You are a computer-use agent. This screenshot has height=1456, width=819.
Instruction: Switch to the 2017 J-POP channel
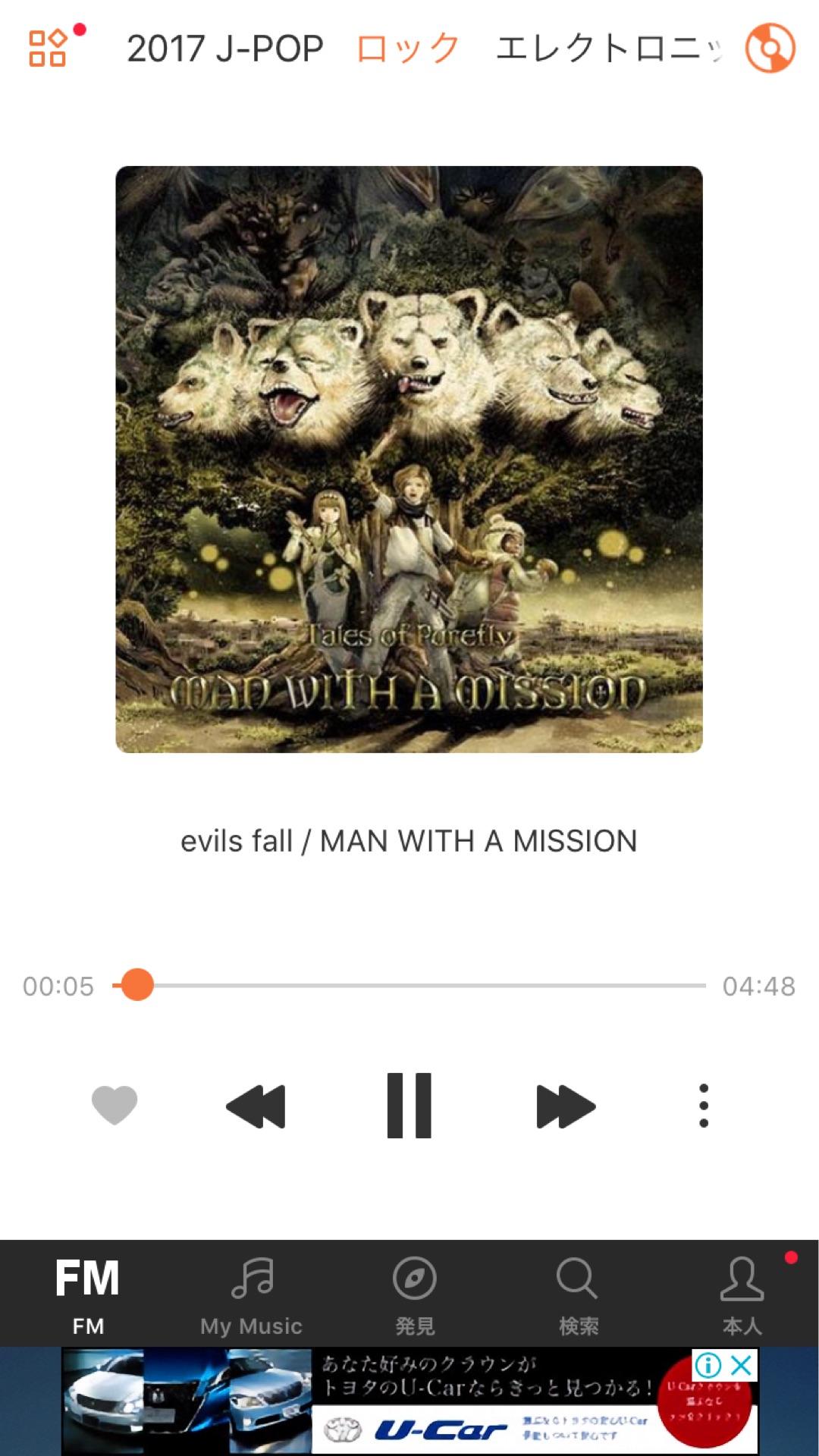pyautogui.click(x=225, y=49)
